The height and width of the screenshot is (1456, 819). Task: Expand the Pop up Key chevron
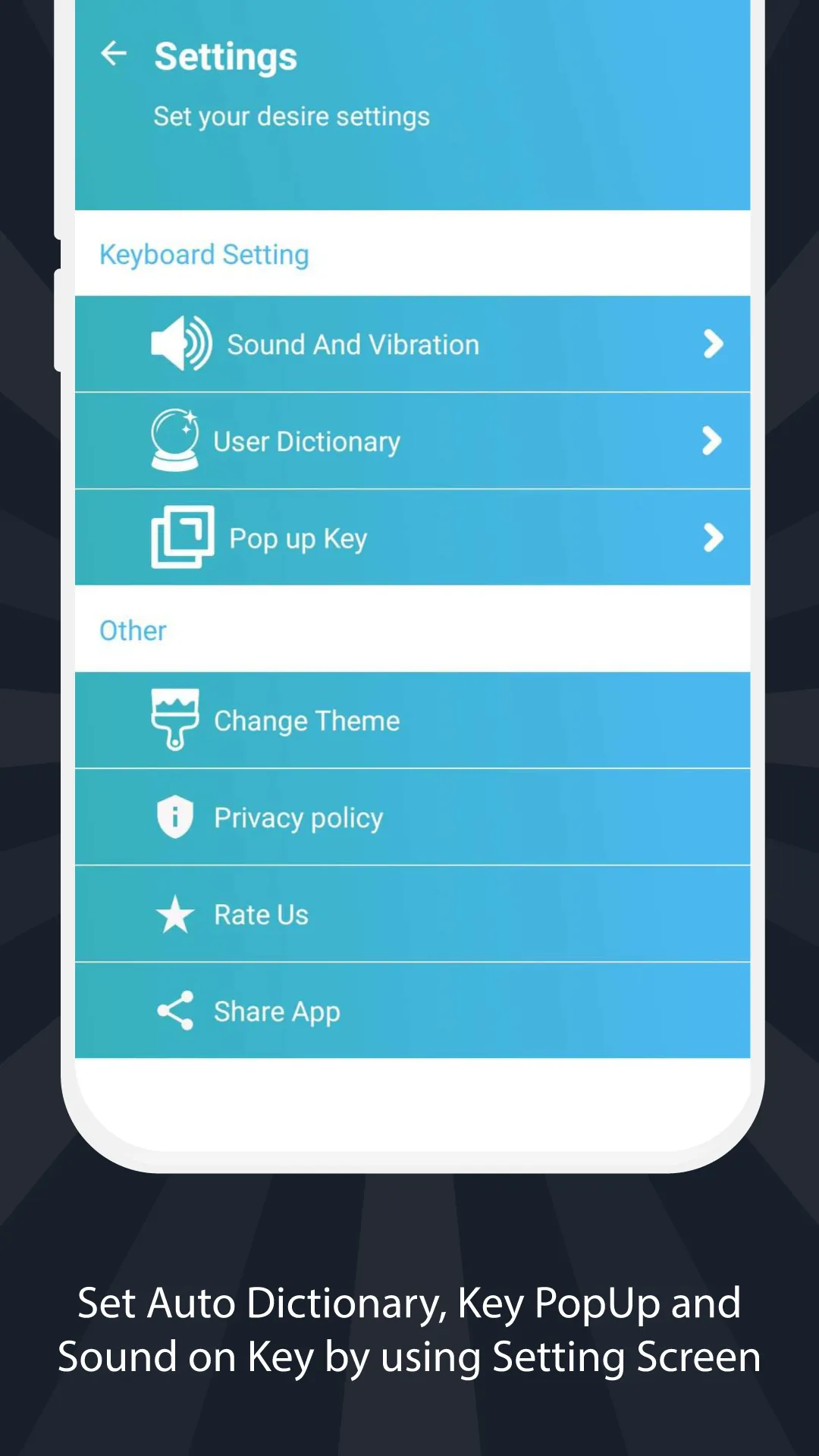coord(713,538)
